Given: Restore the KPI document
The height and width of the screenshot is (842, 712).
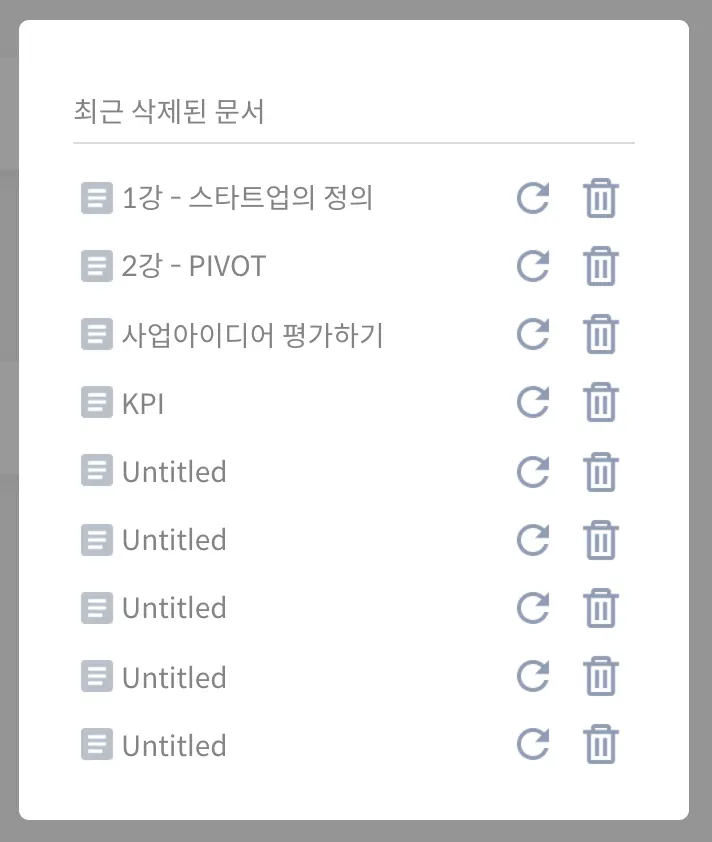Looking at the screenshot, I should click(533, 403).
